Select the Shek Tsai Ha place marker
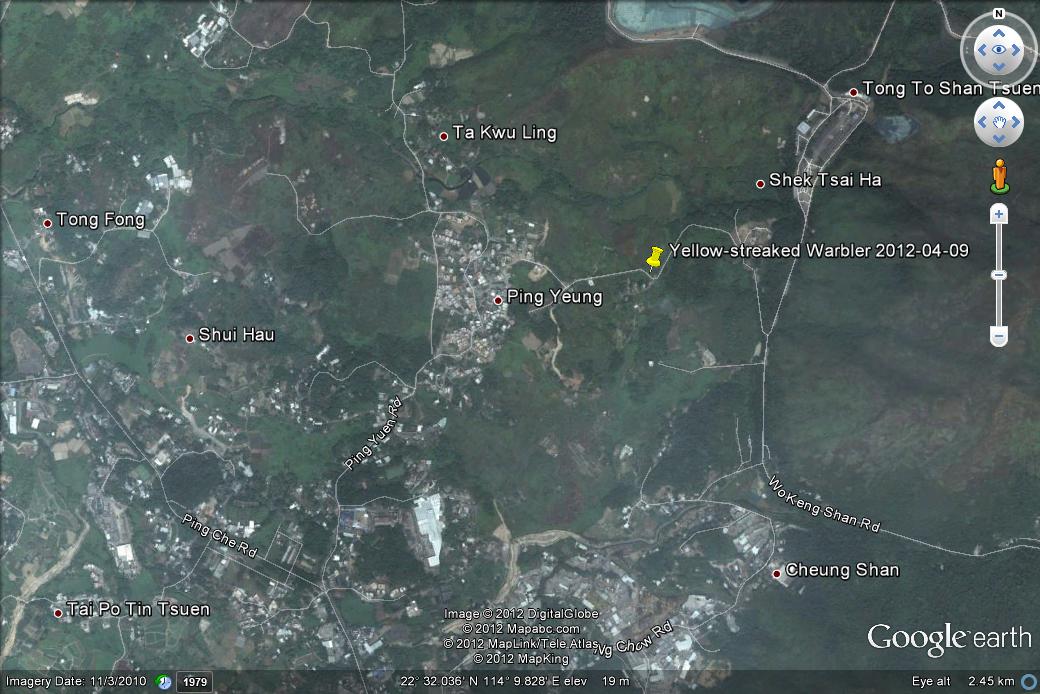The height and width of the screenshot is (694, 1040). 760,183
